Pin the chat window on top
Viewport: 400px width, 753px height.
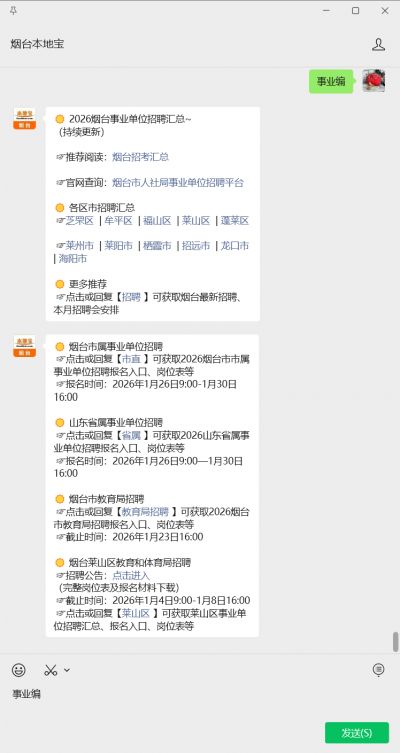pyautogui.click(x=13, y=11)
